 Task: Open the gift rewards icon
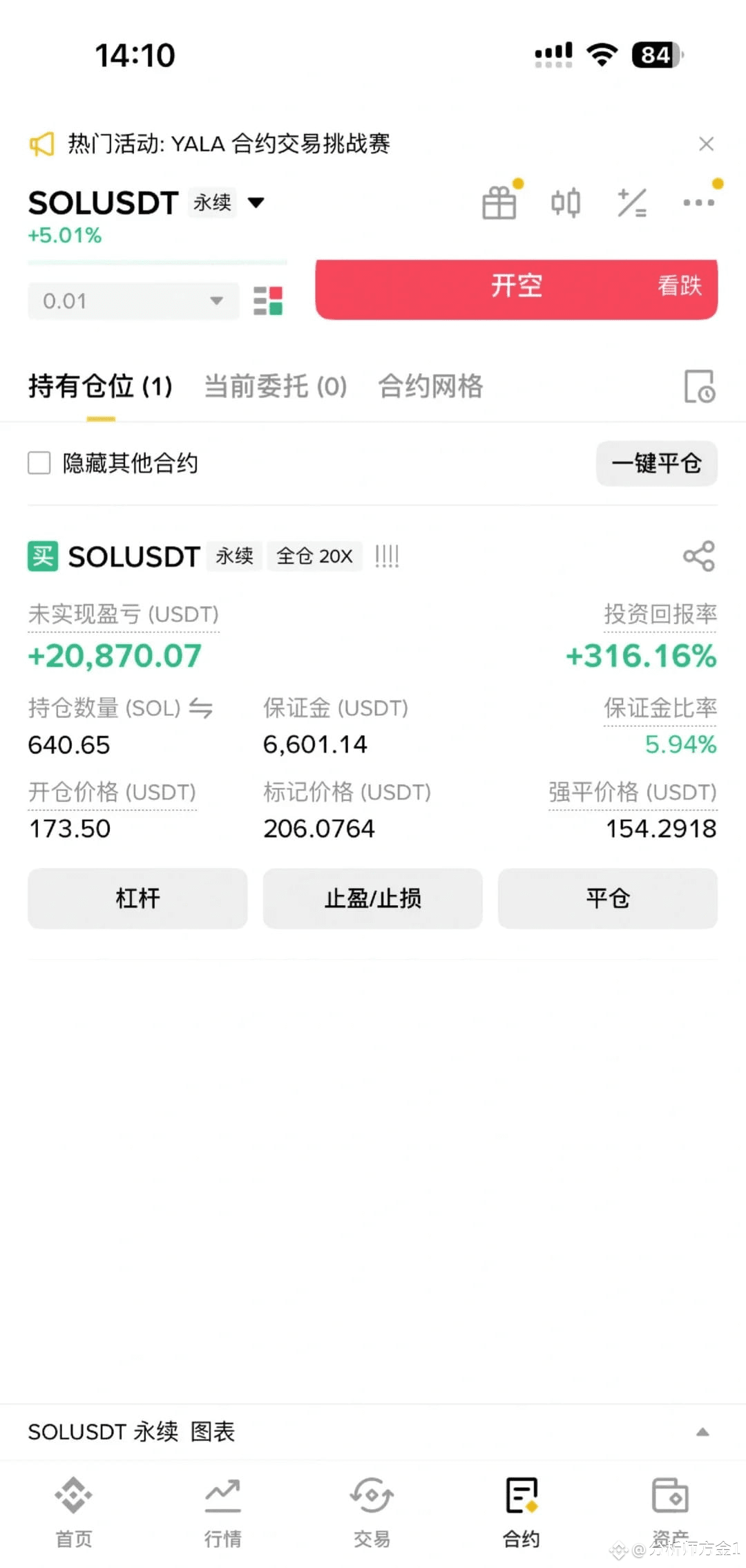click(x=499, y=202)
